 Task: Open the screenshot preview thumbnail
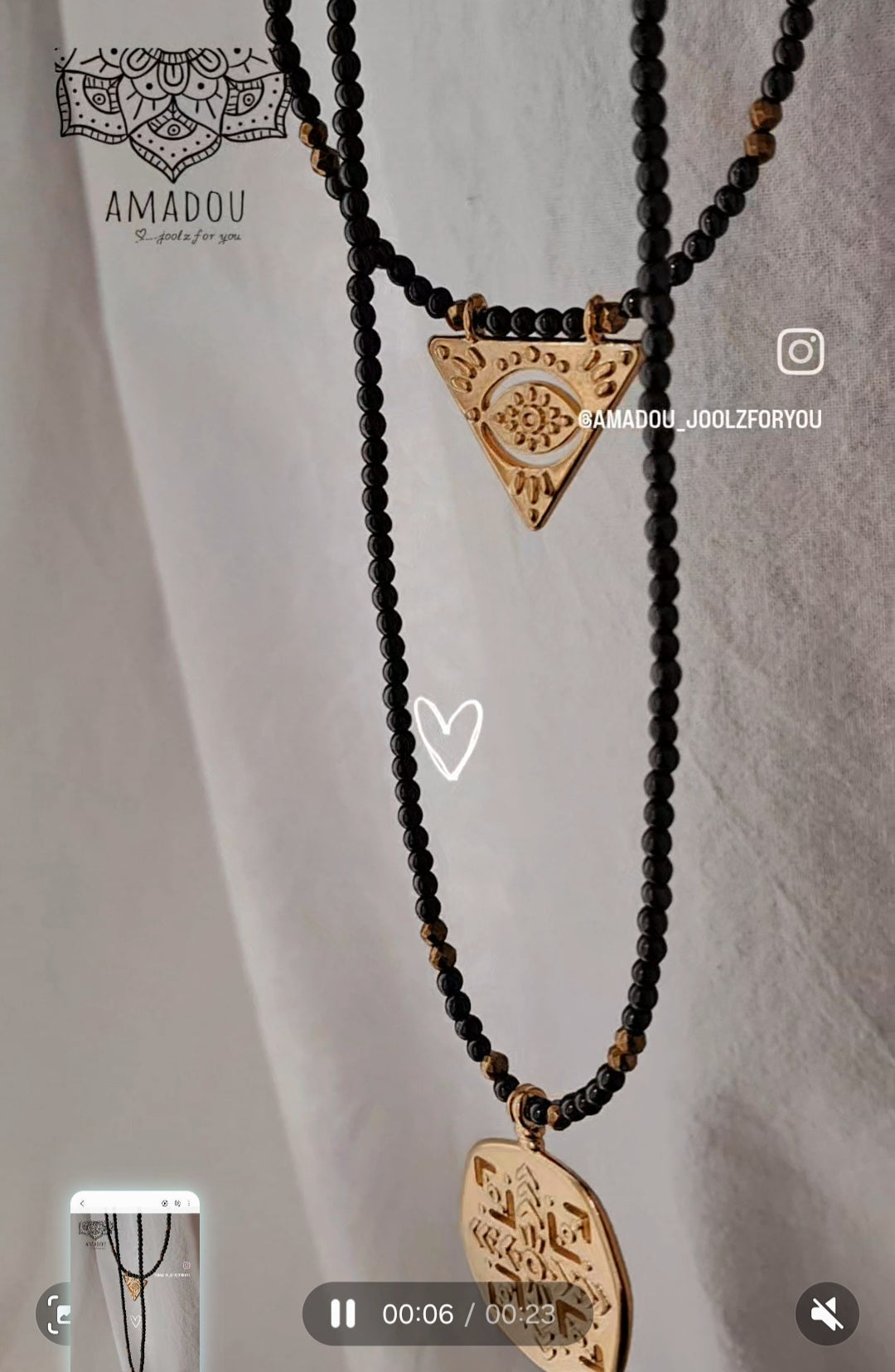click(135, 1280)
